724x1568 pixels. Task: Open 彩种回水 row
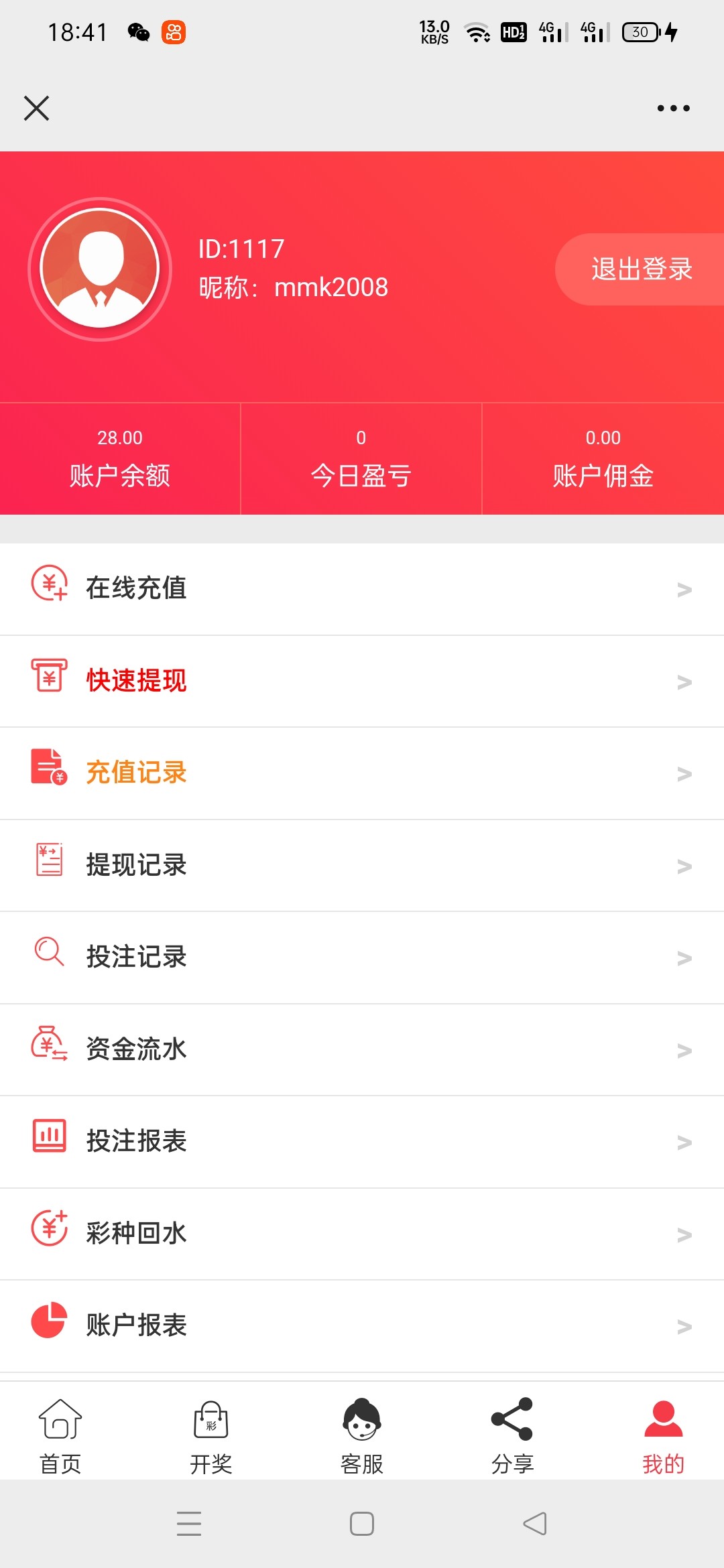point(362,1234)
